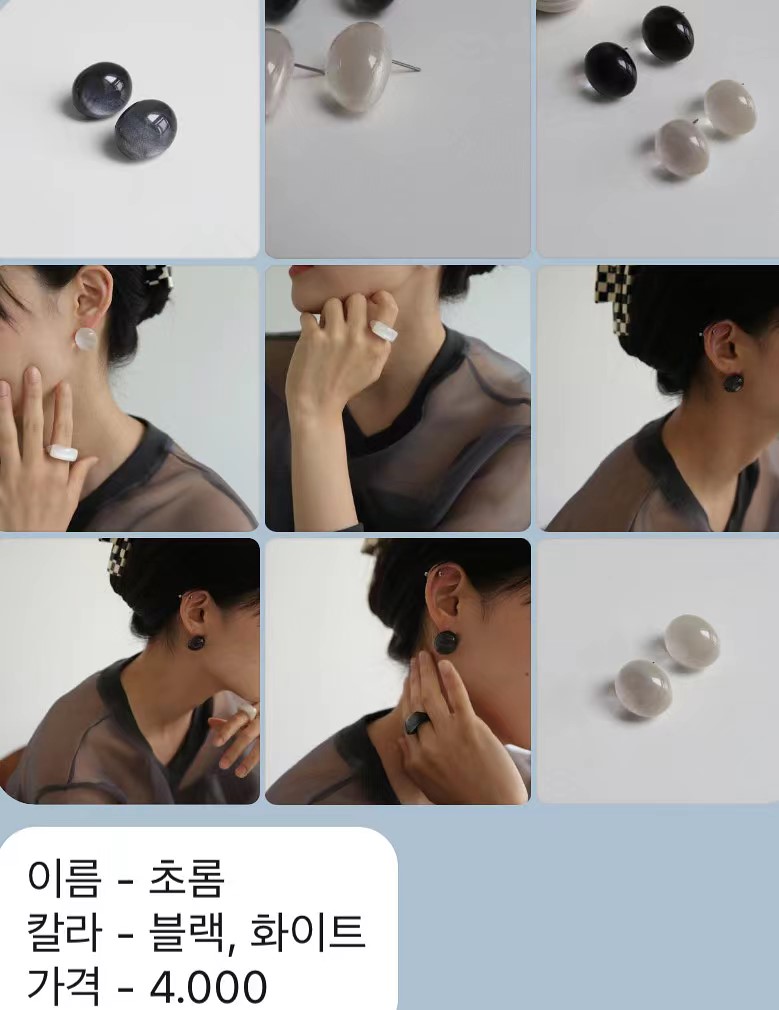The width and height of the screenshot is (779, 1010).
Task: Open the photo with black and white earring pairs
Action: click(658, 128)
